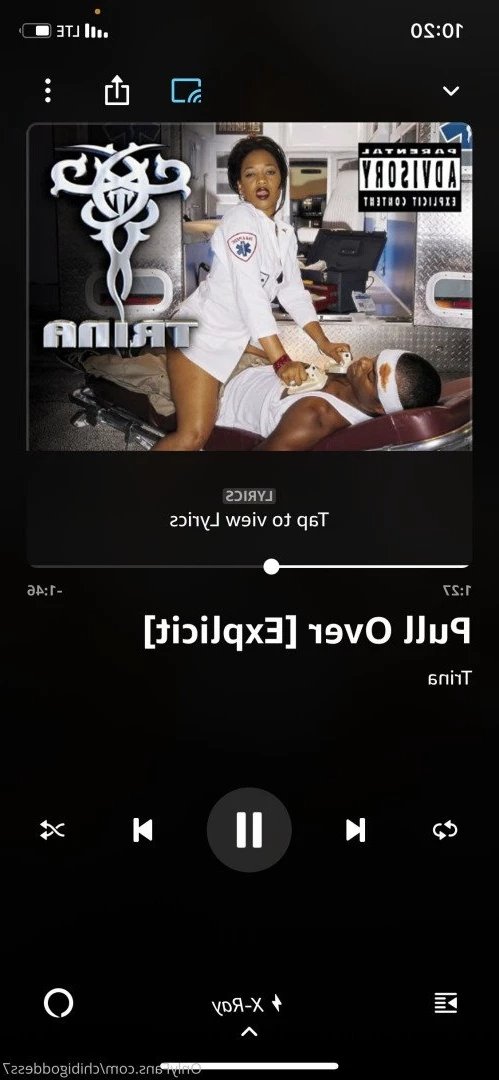The image size is (499, 1080).
Task: Tap the Trina album artwork
Action: click(250, 287)
